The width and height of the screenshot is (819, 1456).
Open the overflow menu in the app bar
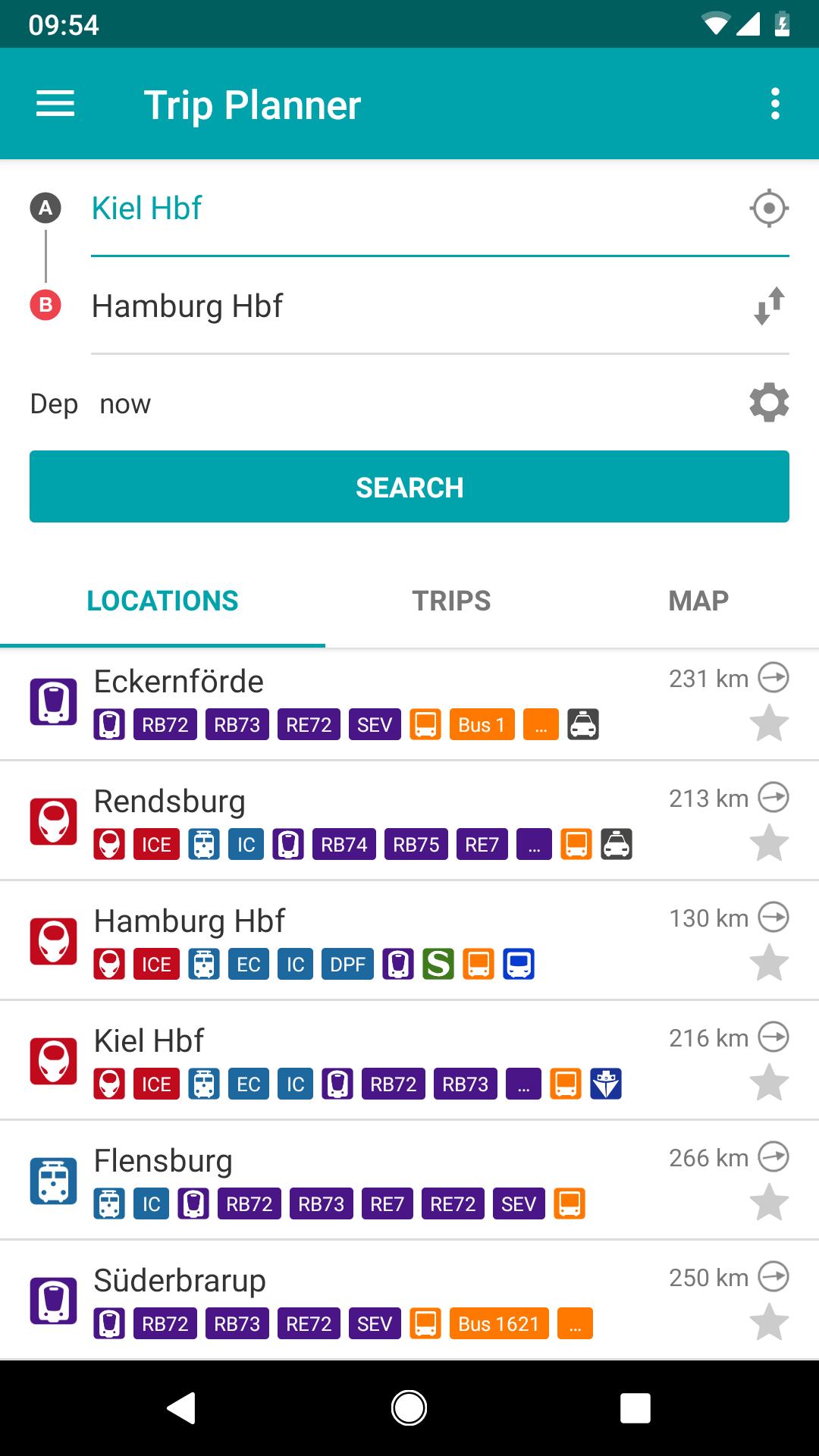(x=774, y=104)
